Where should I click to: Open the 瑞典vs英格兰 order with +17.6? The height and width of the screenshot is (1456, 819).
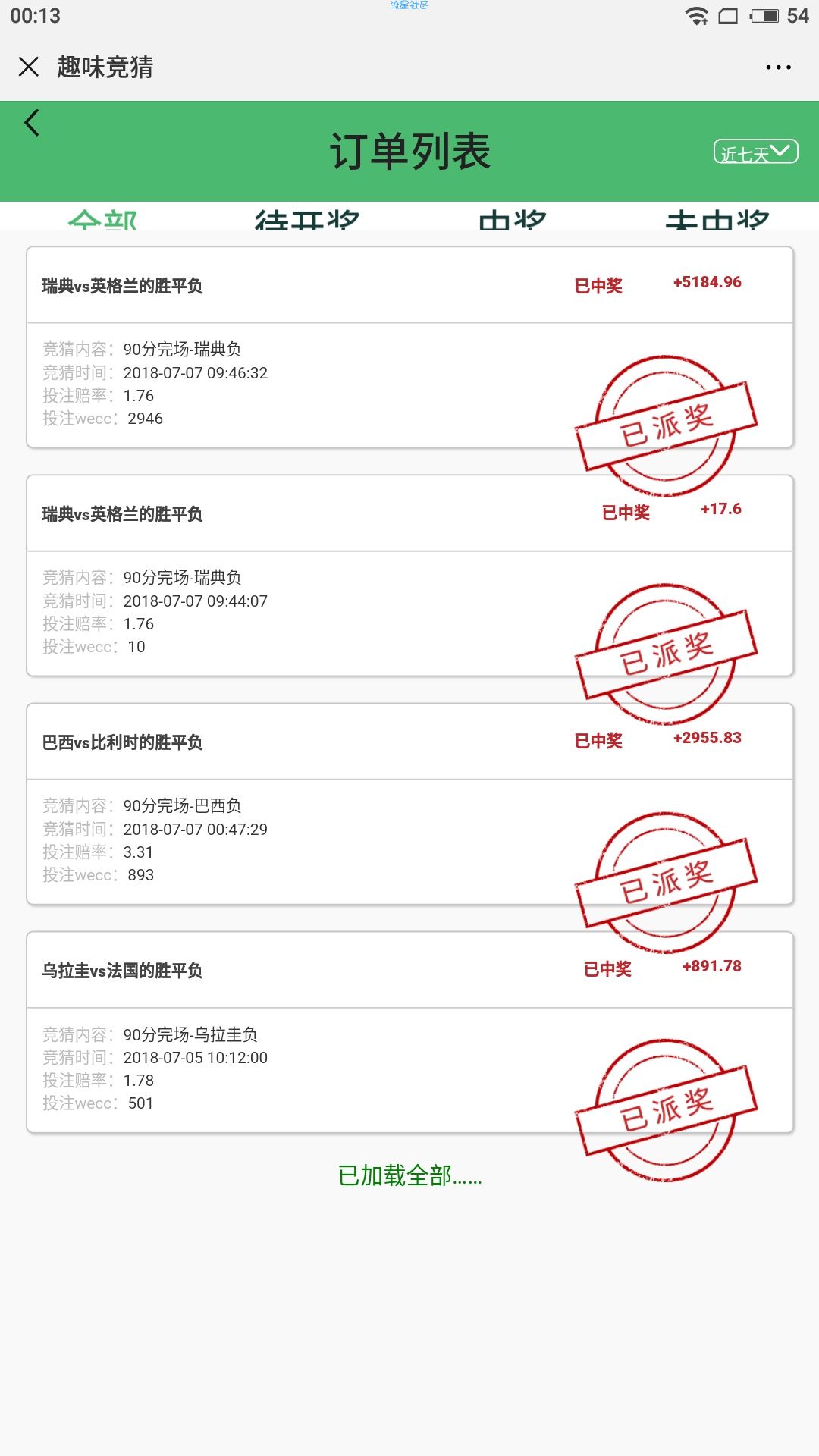click(x=410, y=576)
